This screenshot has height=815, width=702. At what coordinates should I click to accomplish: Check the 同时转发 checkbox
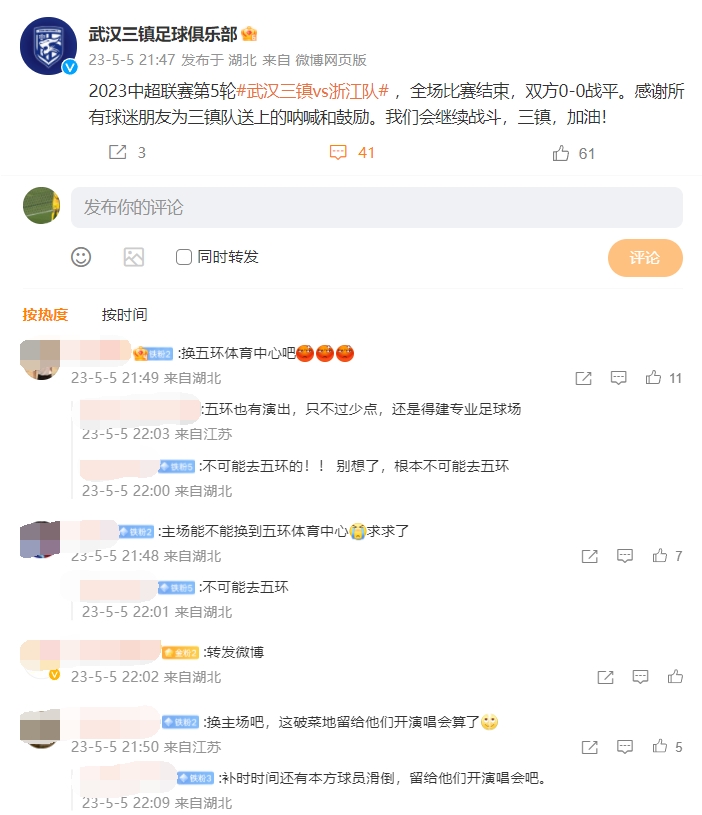coord(184,257)
